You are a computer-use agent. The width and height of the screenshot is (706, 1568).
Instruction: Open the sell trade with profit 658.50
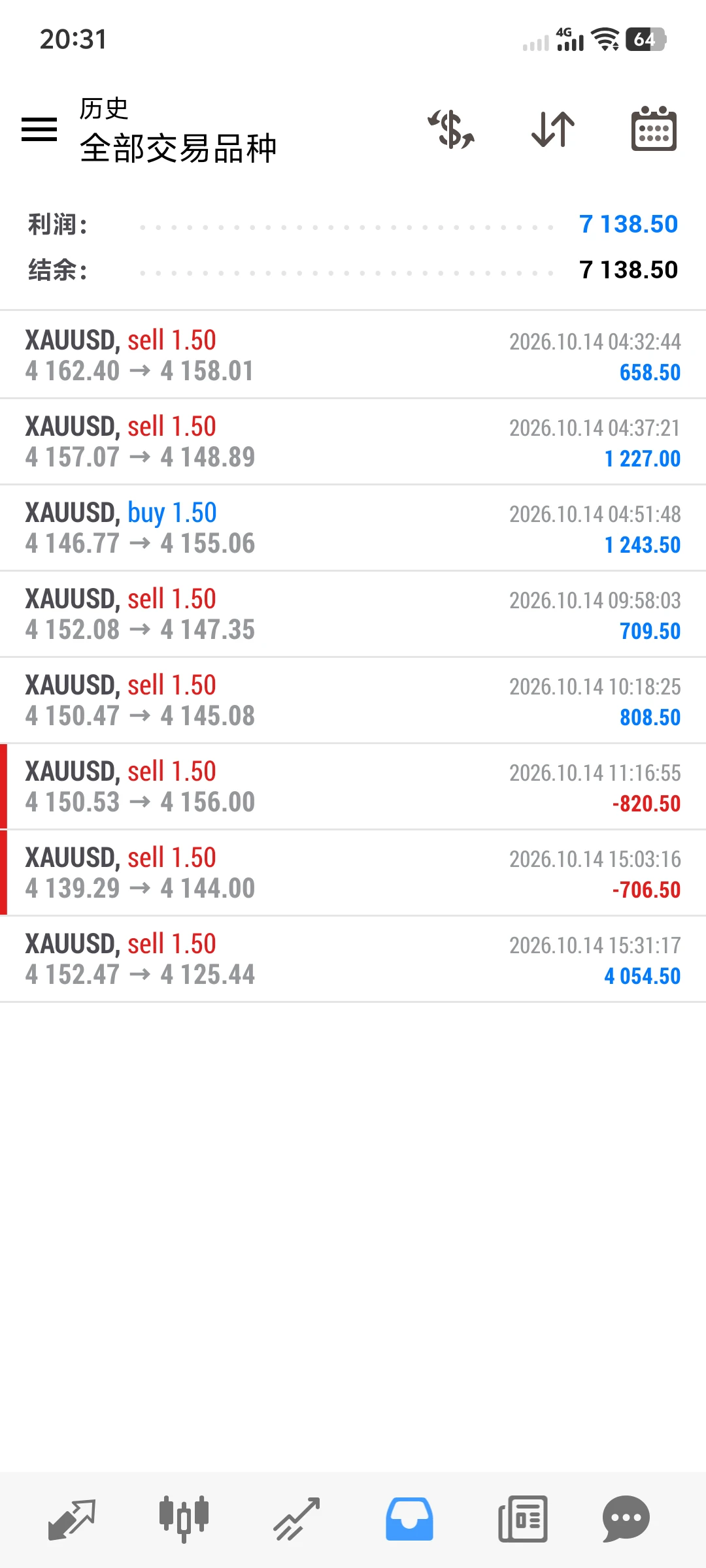click(353, 355)
